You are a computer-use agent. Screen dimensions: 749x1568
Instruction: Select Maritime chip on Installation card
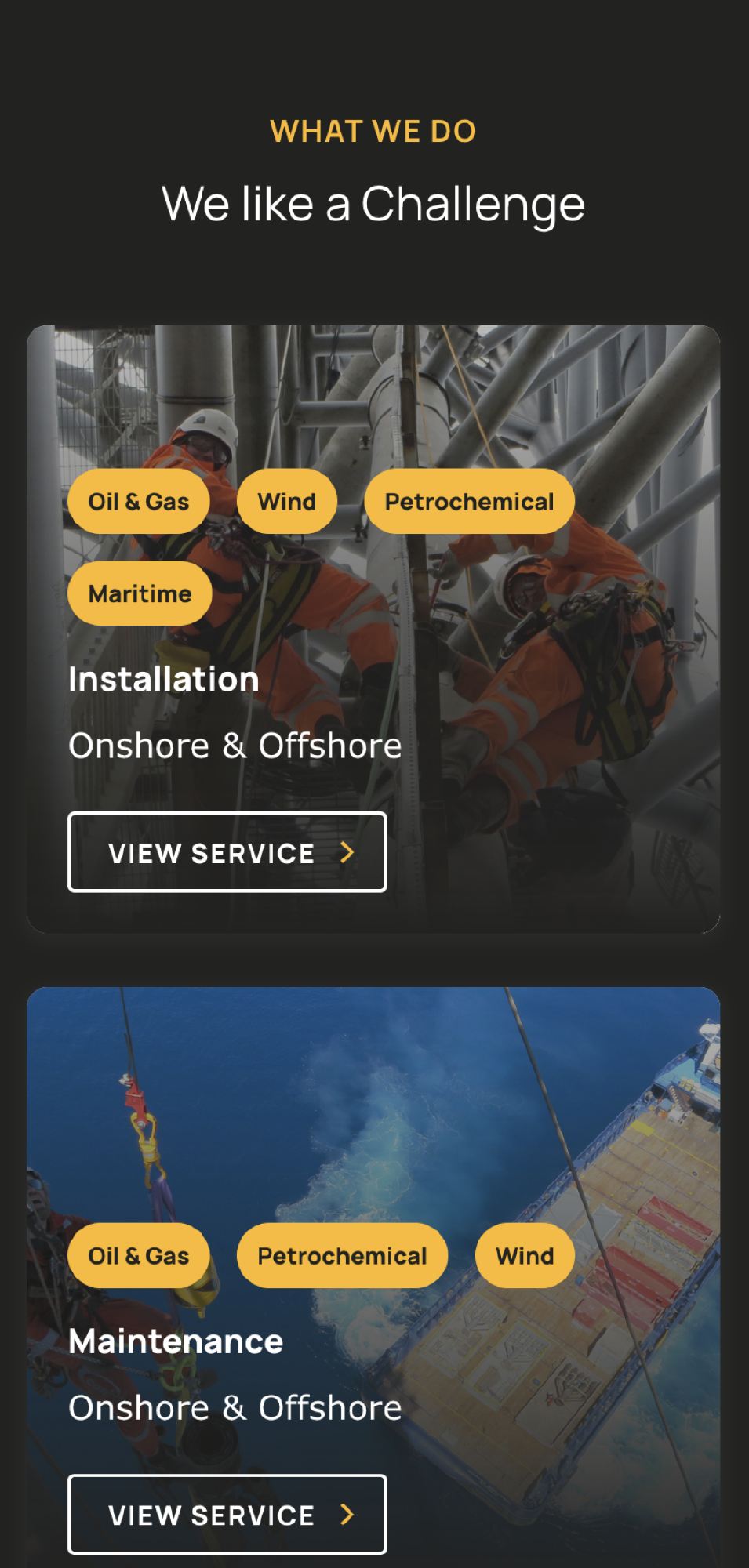140,593
